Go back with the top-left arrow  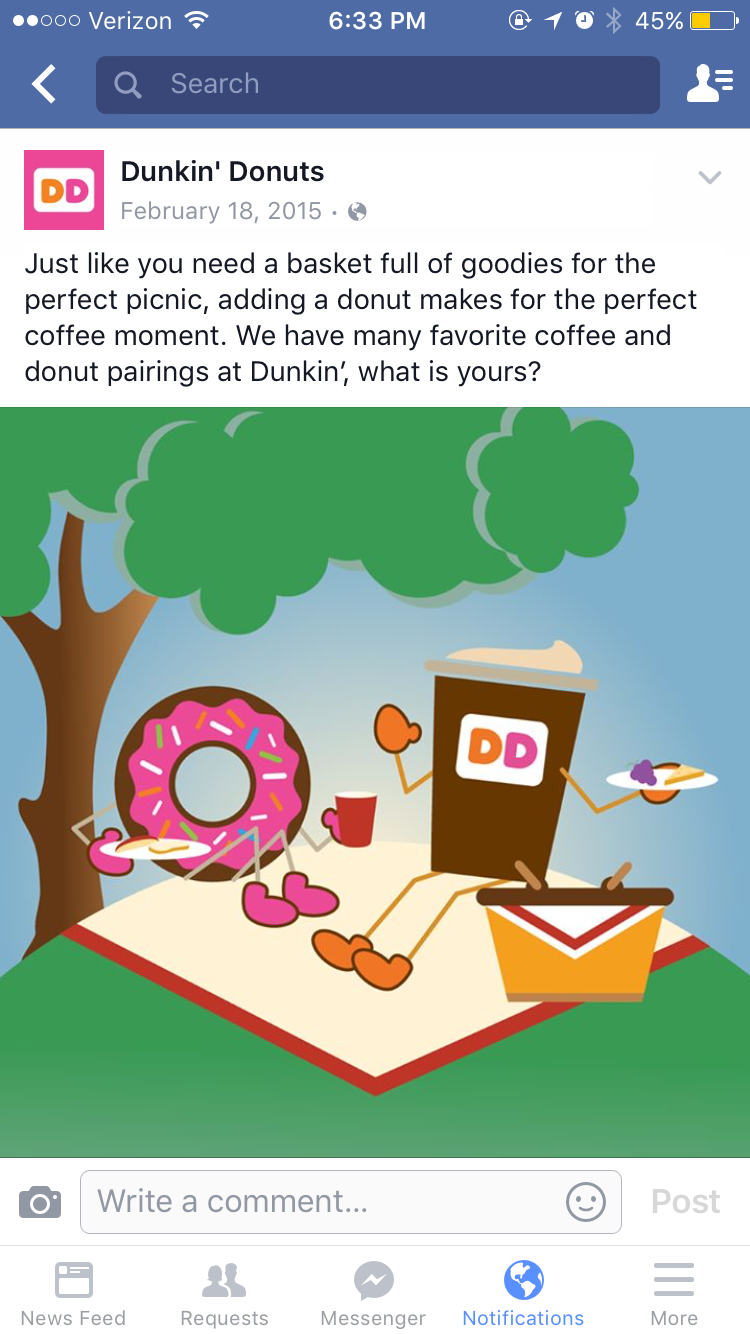pyautogui.click(x=43, y=85)
